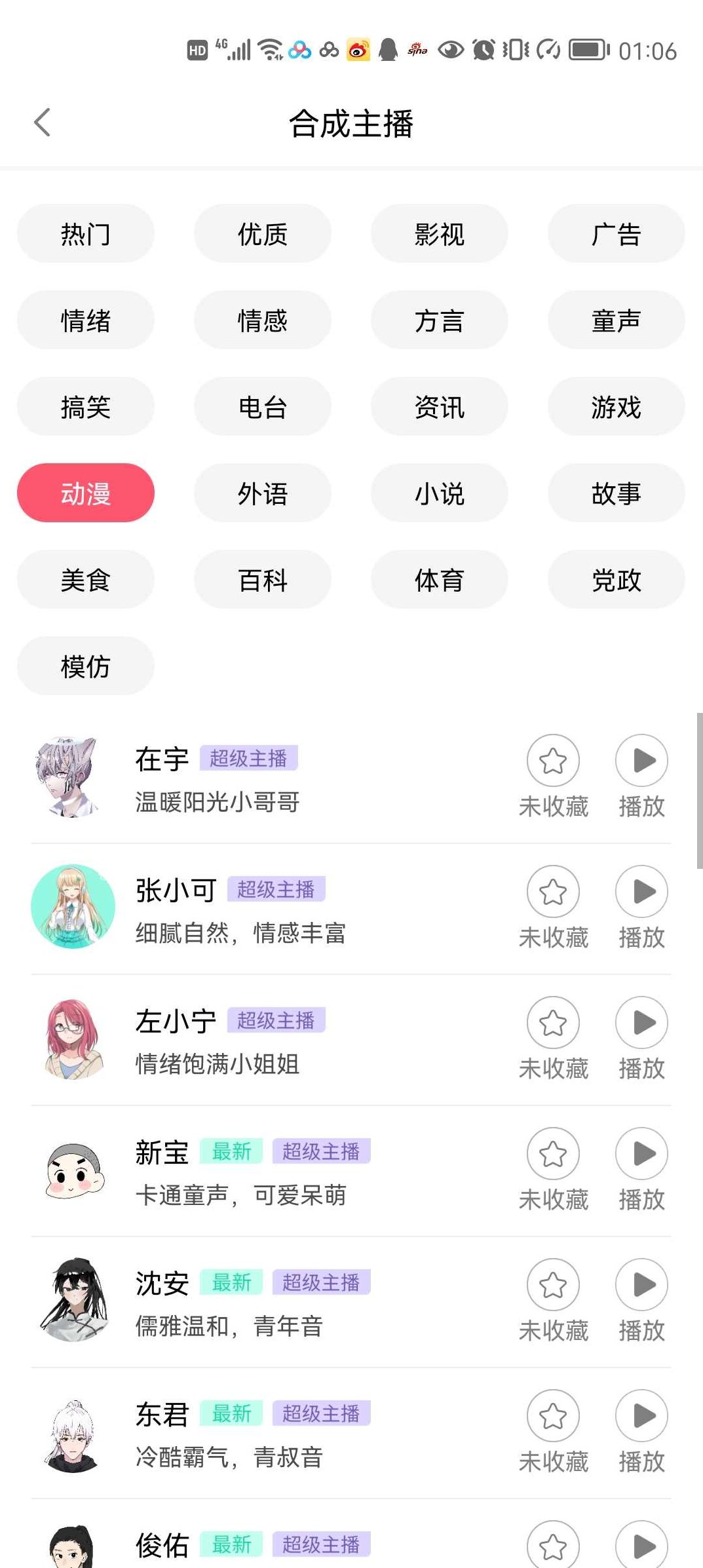This screenshot has width=703, height=1568.
Task: Switch to the 童声 category
Action: pyautogui.click(x=615, y=320)
